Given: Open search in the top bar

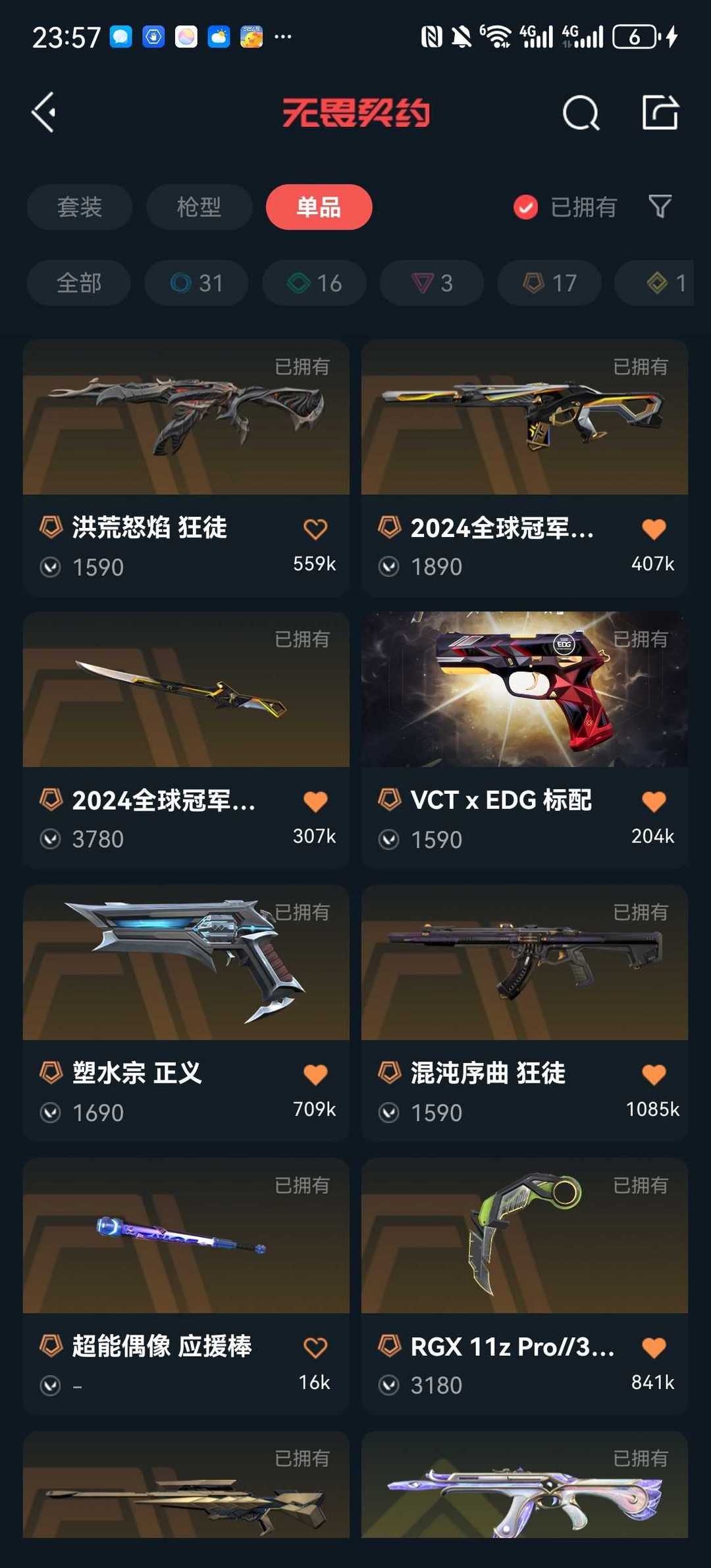Looking at the screenshot, I should pyautogui.click(x=581, y=113).
